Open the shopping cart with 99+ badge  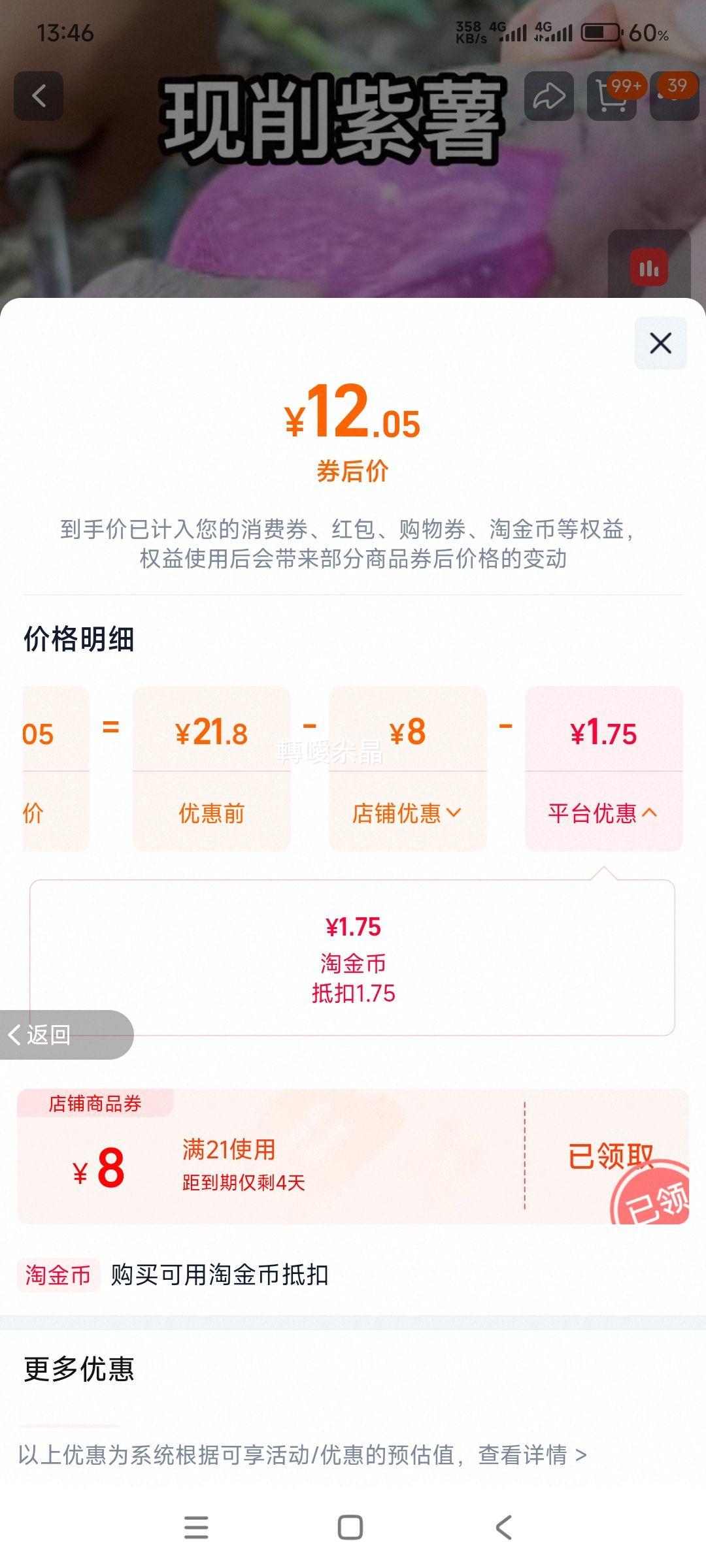click(611, 97)
